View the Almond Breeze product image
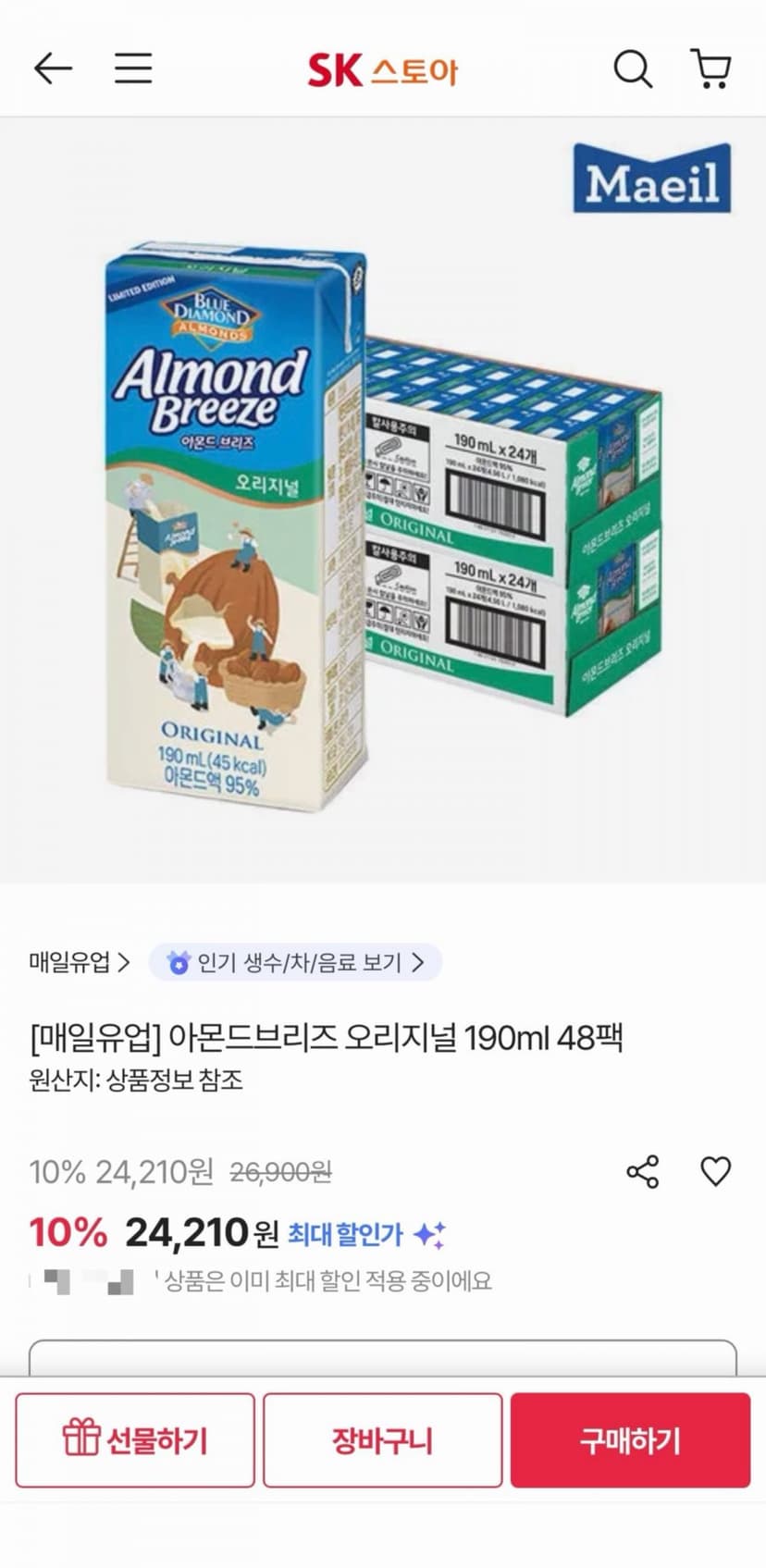 click(383, 500)
